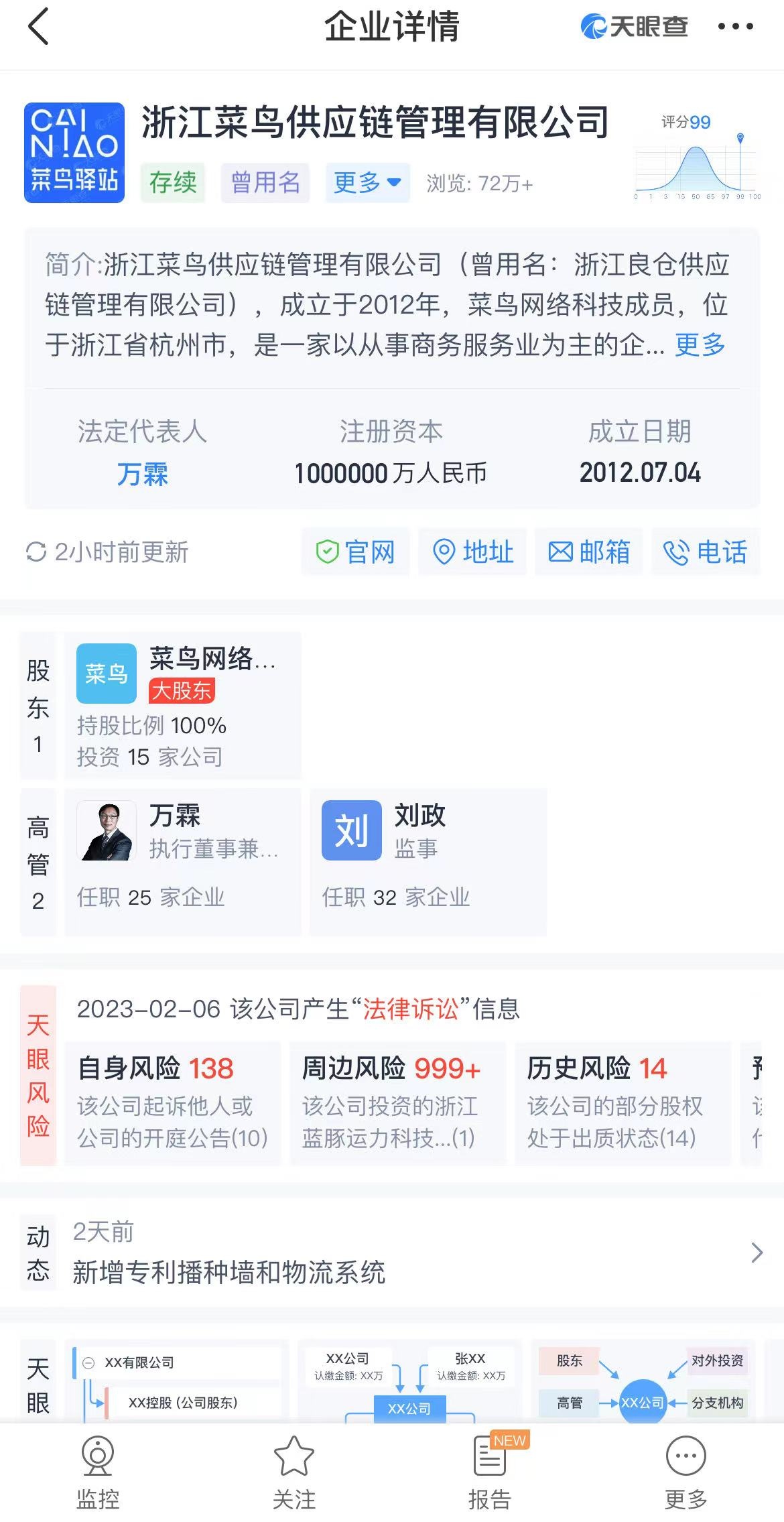This screenshot has height=1522, width=784.
Task: Tap the 曾用名 chip
Action: tap(265, 182)
